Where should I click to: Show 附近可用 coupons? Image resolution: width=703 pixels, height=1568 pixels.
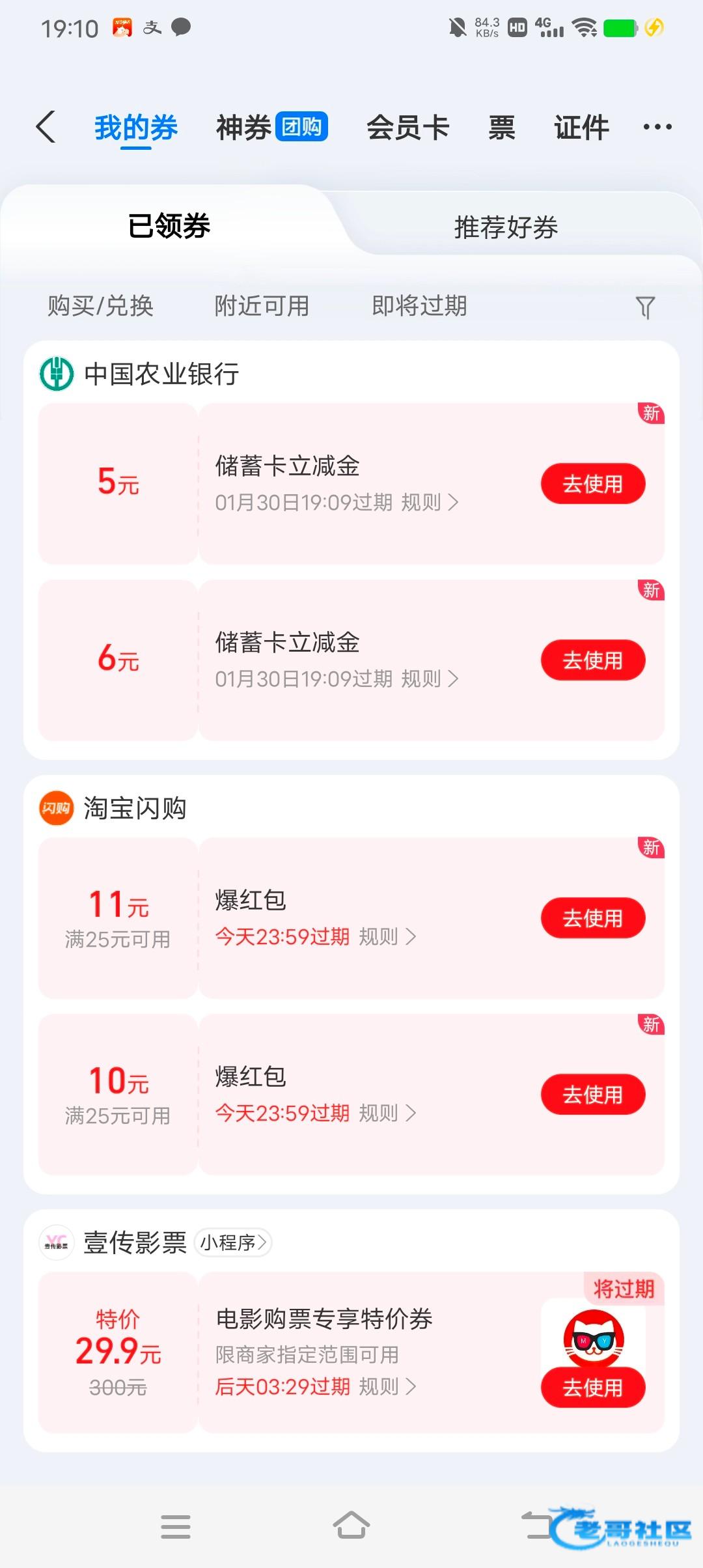[262, 305]
